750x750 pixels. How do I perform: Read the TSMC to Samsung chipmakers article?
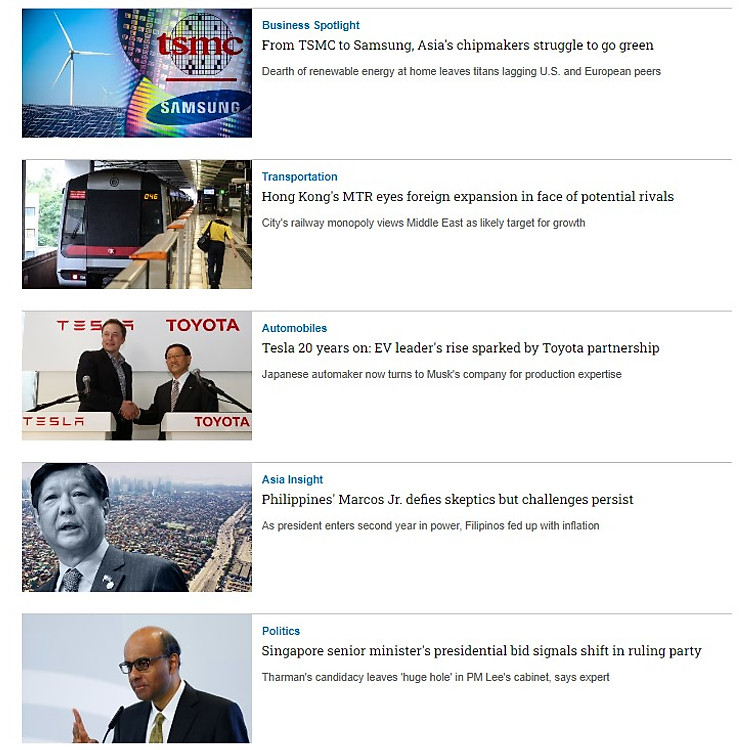[x=457, y=45]
